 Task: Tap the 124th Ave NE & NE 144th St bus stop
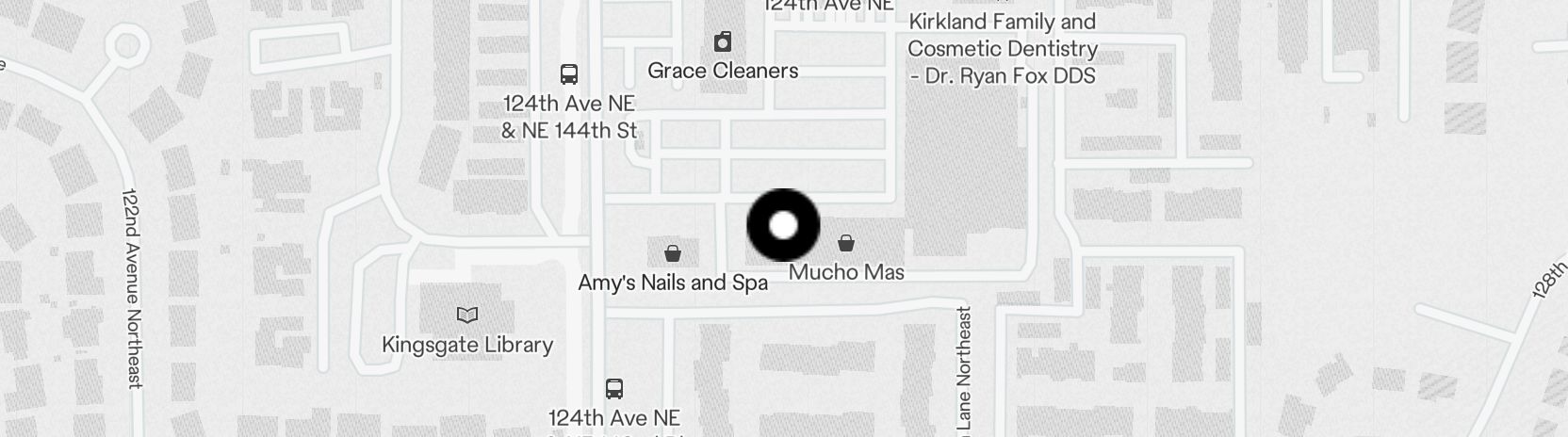569,74
